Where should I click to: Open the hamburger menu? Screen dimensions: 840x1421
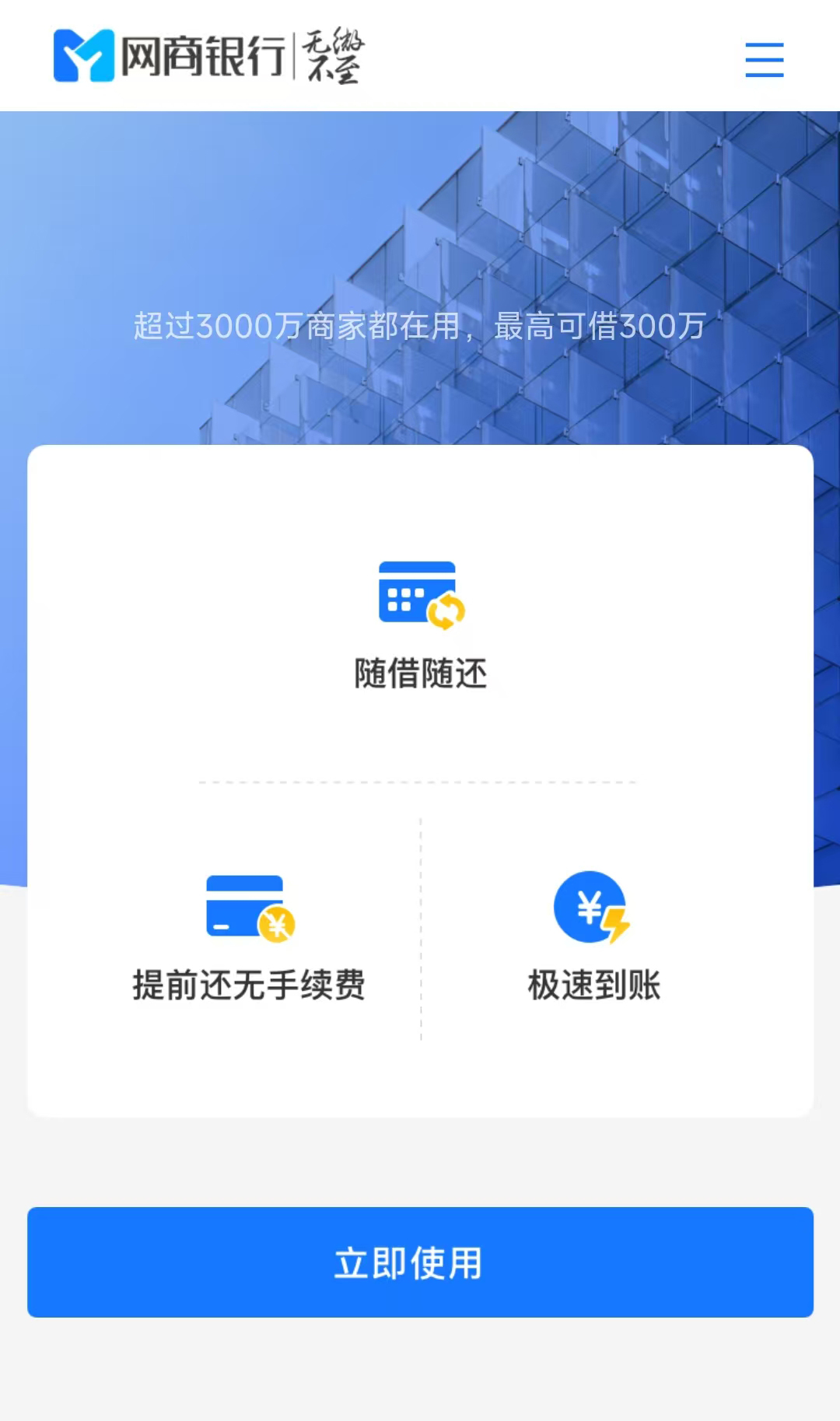point(764,60)
